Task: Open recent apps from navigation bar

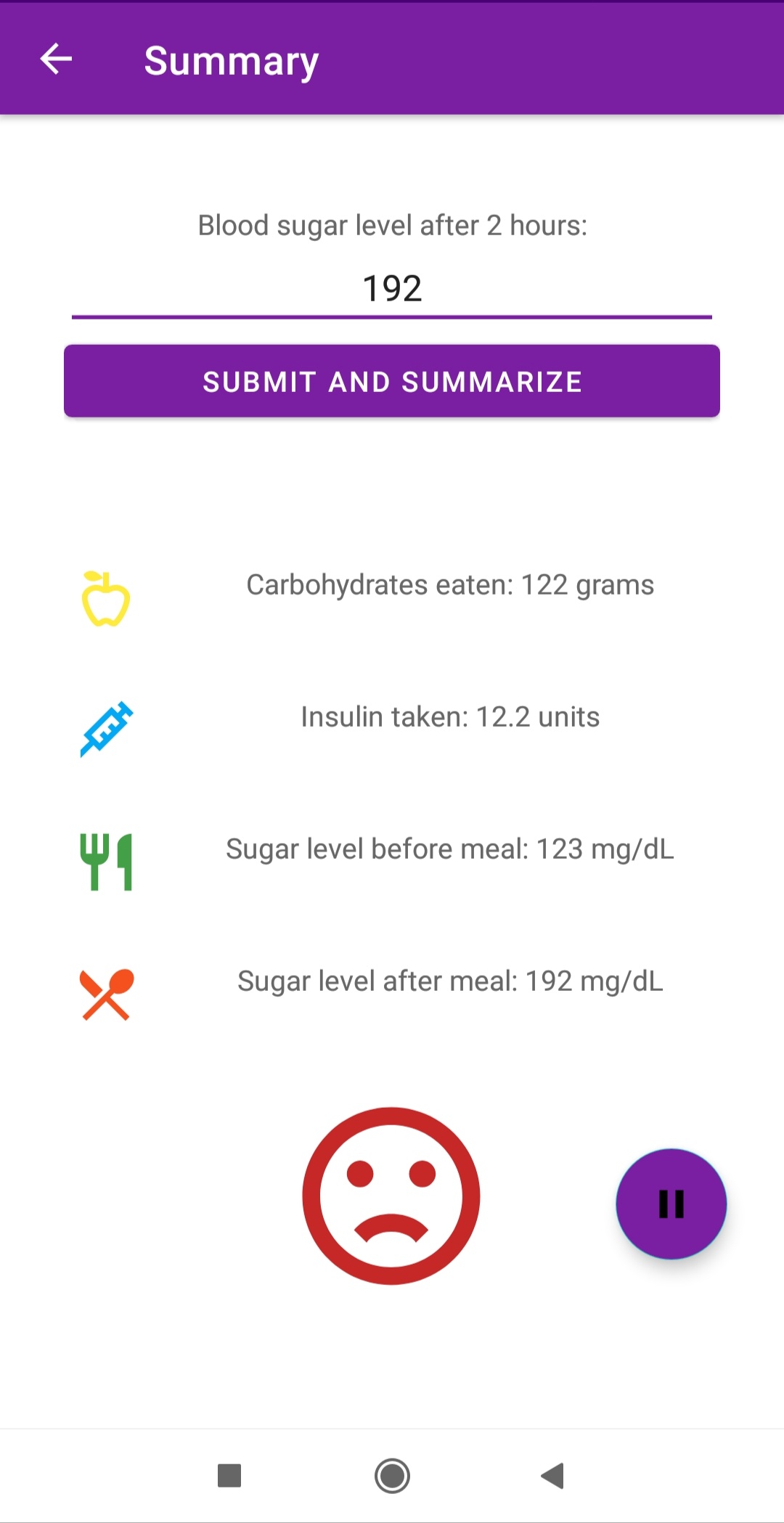Action: [229, 1476]
